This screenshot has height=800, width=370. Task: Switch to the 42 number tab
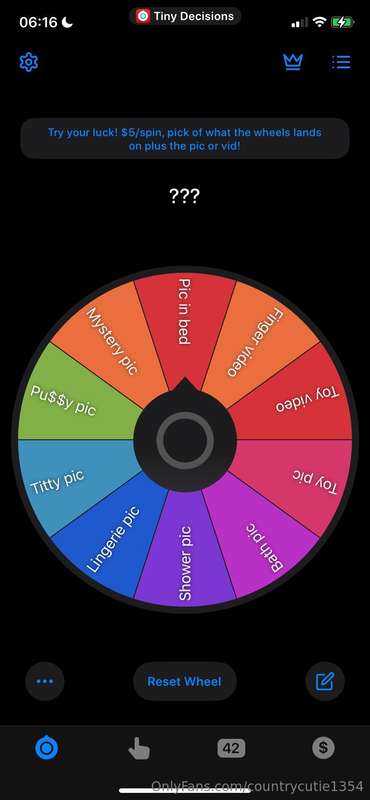click(x=231, y=748)
